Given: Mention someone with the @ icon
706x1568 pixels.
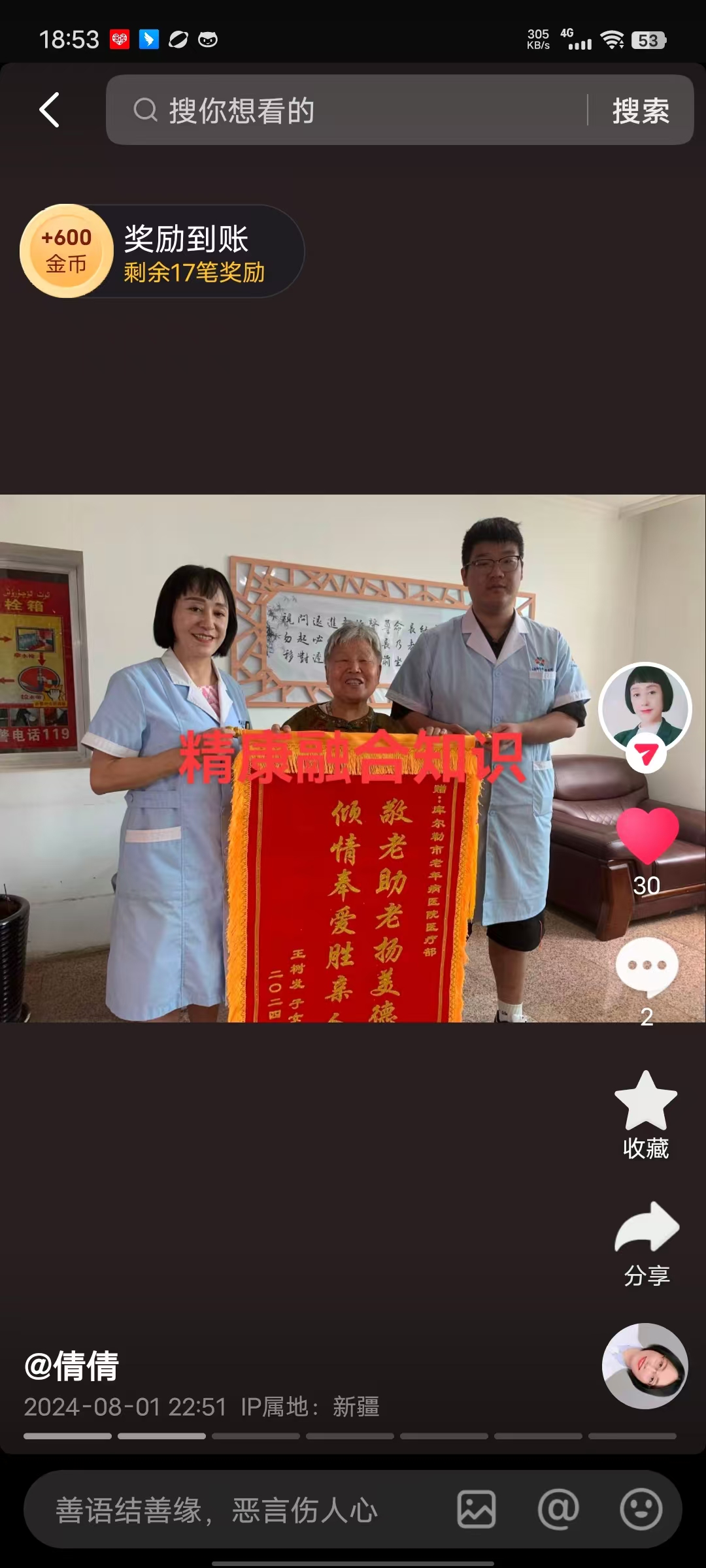Looking at the screenshot, I should coord(558,1510).
